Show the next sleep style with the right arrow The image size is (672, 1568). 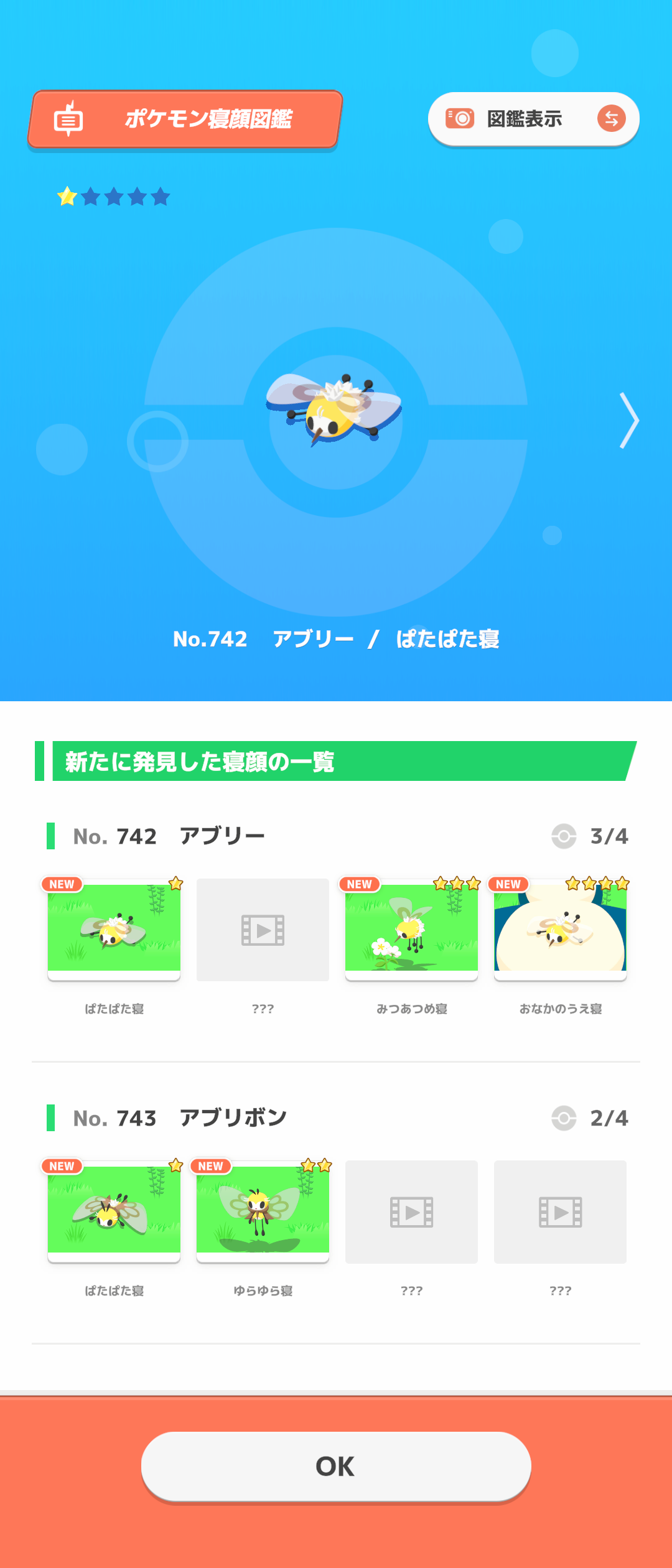click(x=629, y=421)
